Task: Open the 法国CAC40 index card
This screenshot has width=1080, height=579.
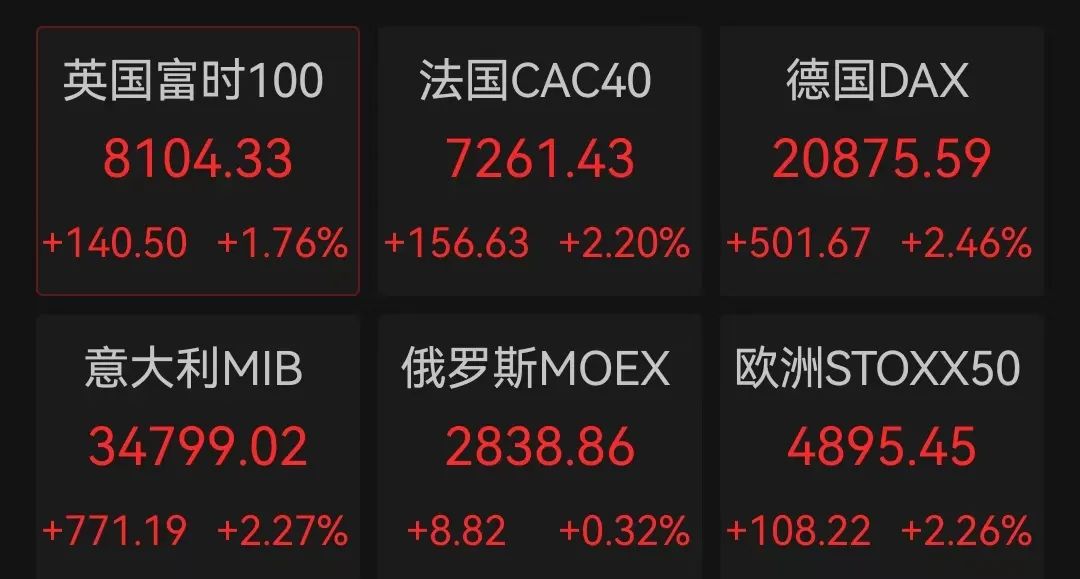Action: [x=539, y=160]
